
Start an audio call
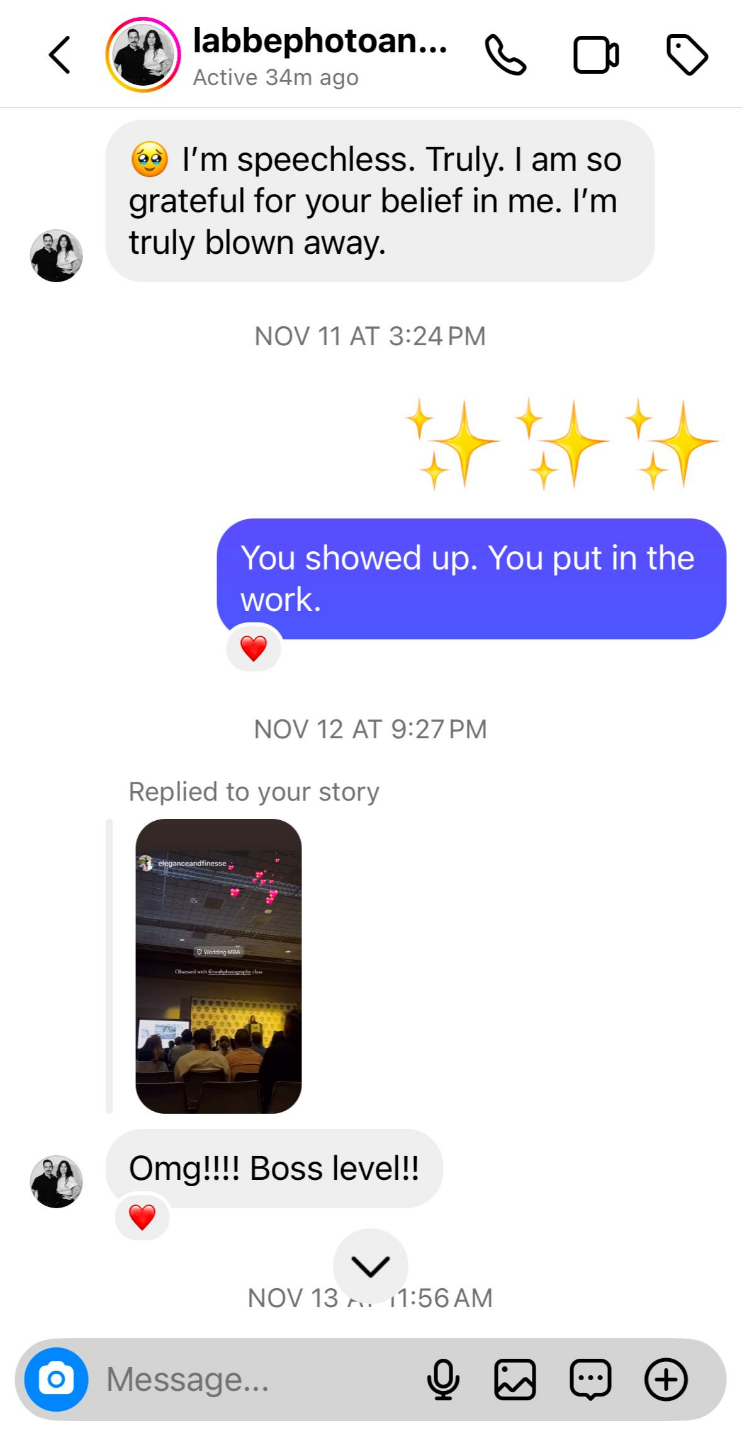(x=505, y=55)
